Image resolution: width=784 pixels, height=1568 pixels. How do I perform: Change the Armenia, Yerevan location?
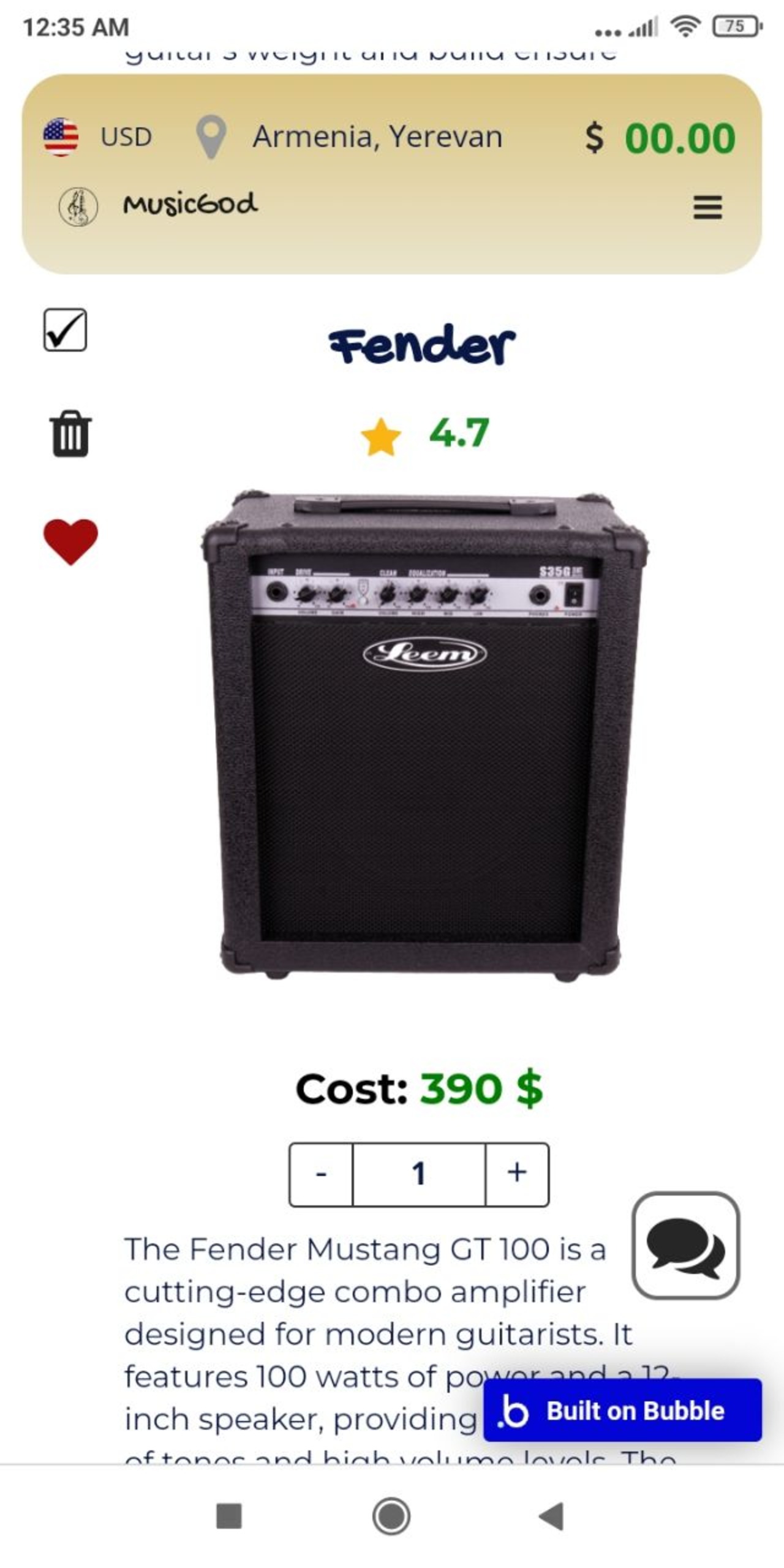coord(349,137)
